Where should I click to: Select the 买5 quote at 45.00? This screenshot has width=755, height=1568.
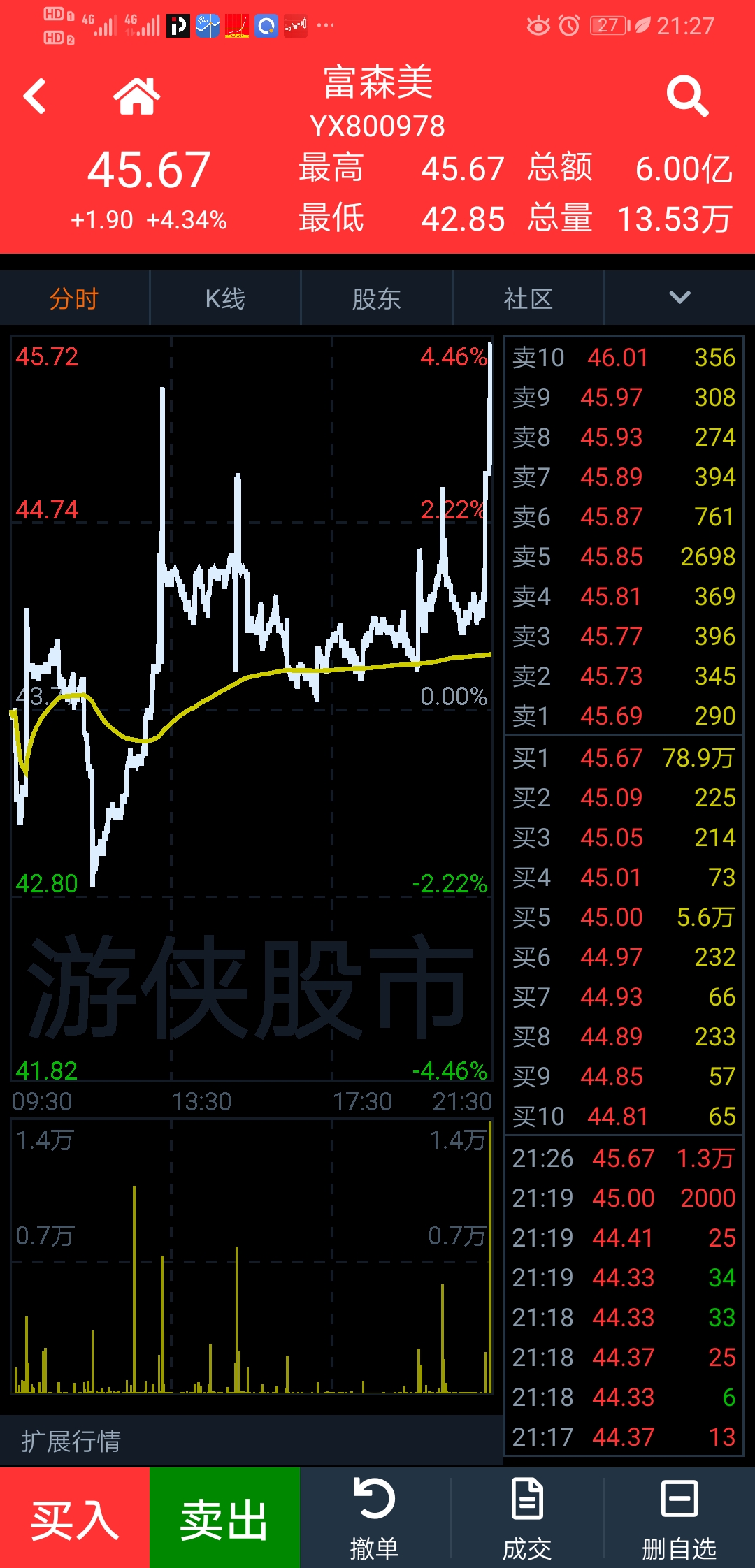coord(623,917)
